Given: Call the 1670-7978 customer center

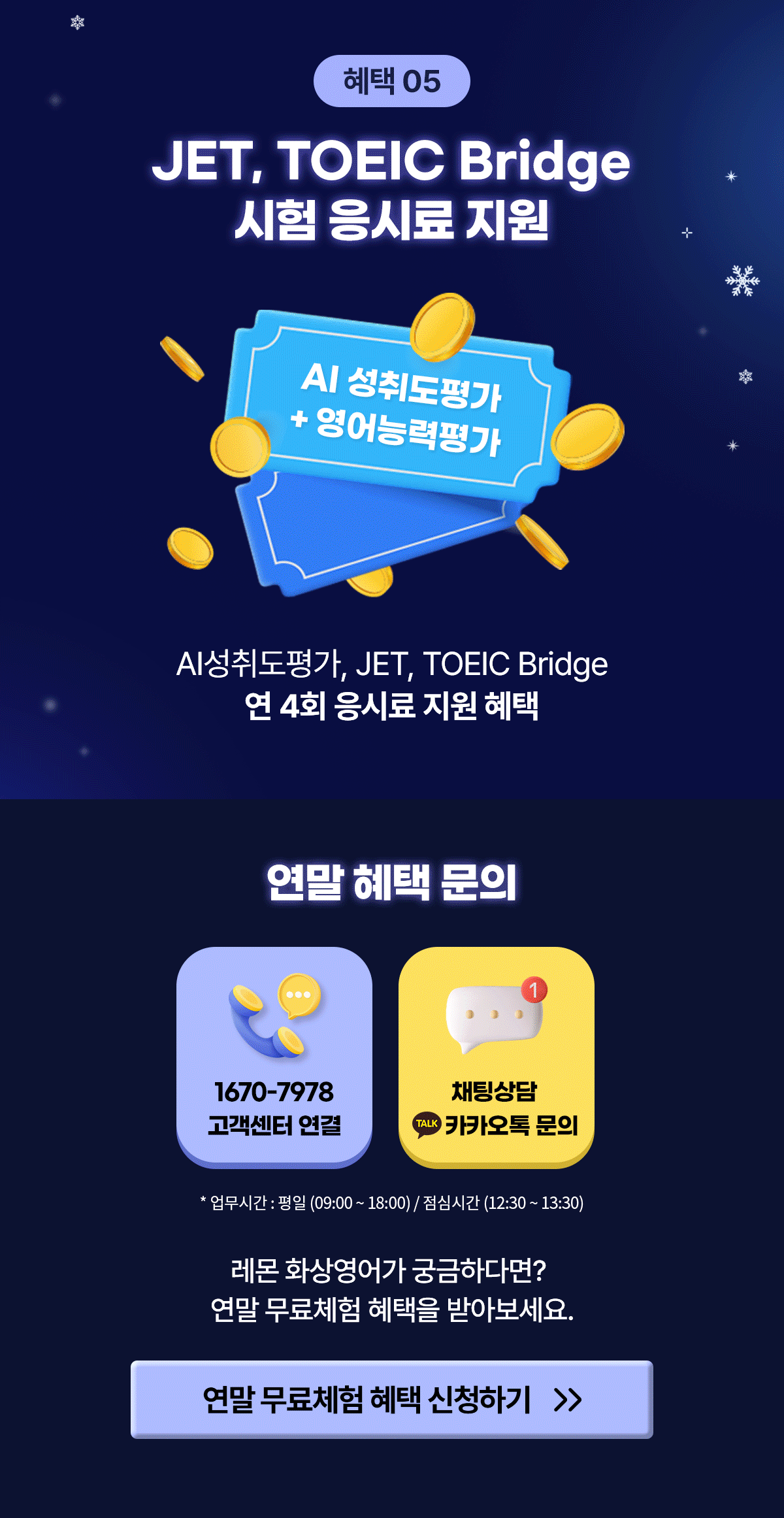Looking at the screenshot, I should coord(274,1056).
